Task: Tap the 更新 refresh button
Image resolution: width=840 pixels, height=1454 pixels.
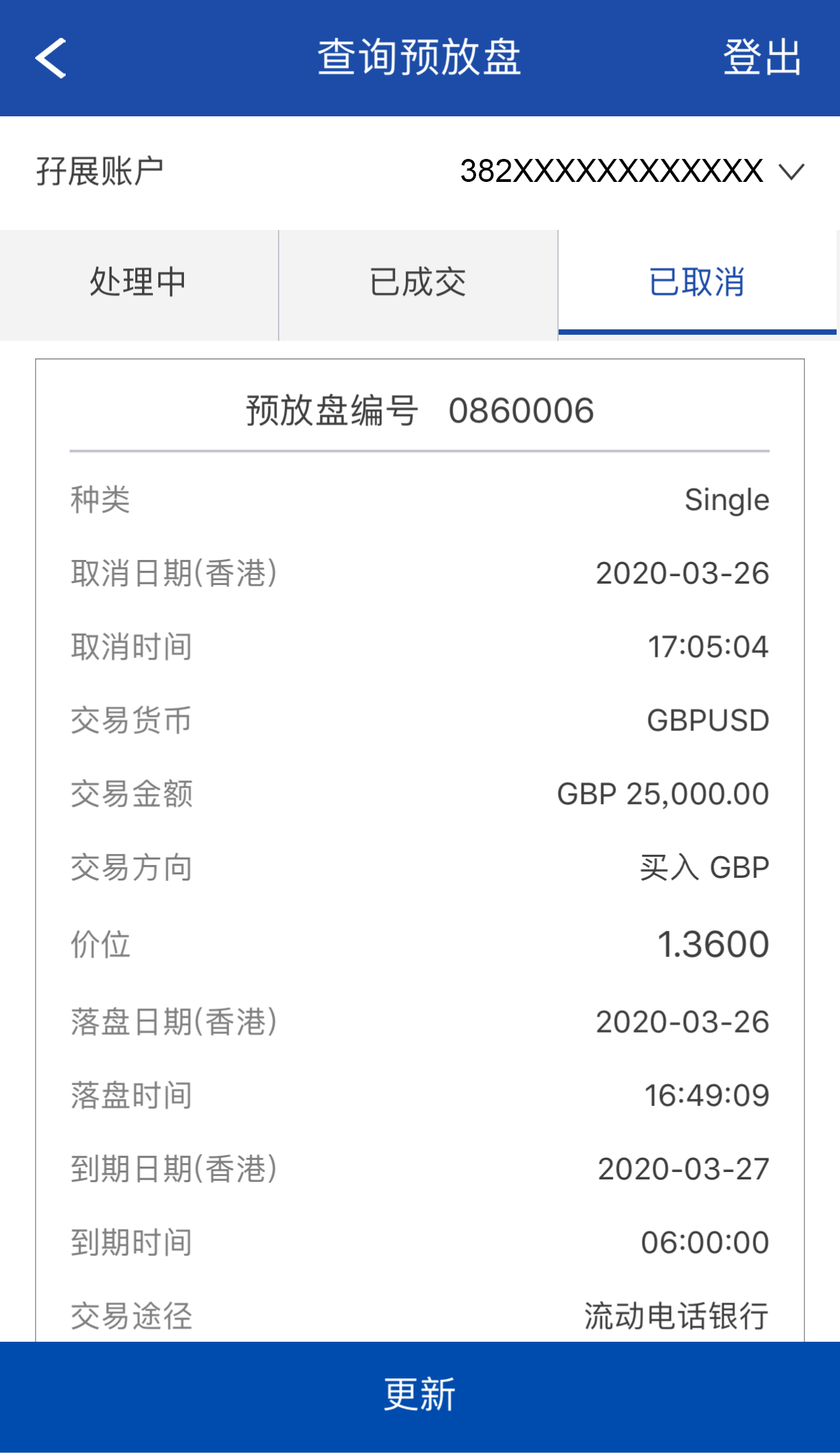Action: 420,1396
